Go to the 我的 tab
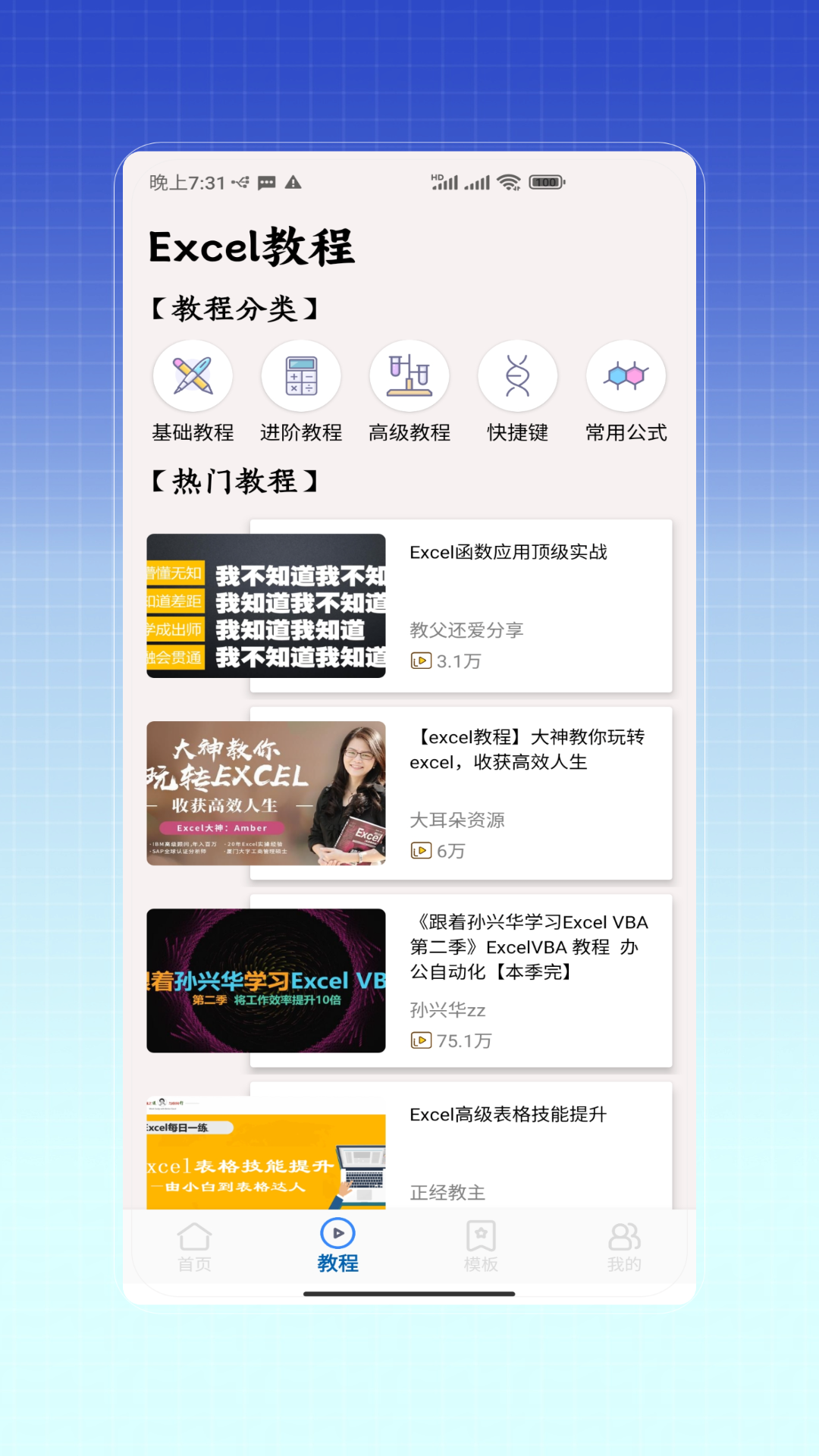 pos(624,1246)
